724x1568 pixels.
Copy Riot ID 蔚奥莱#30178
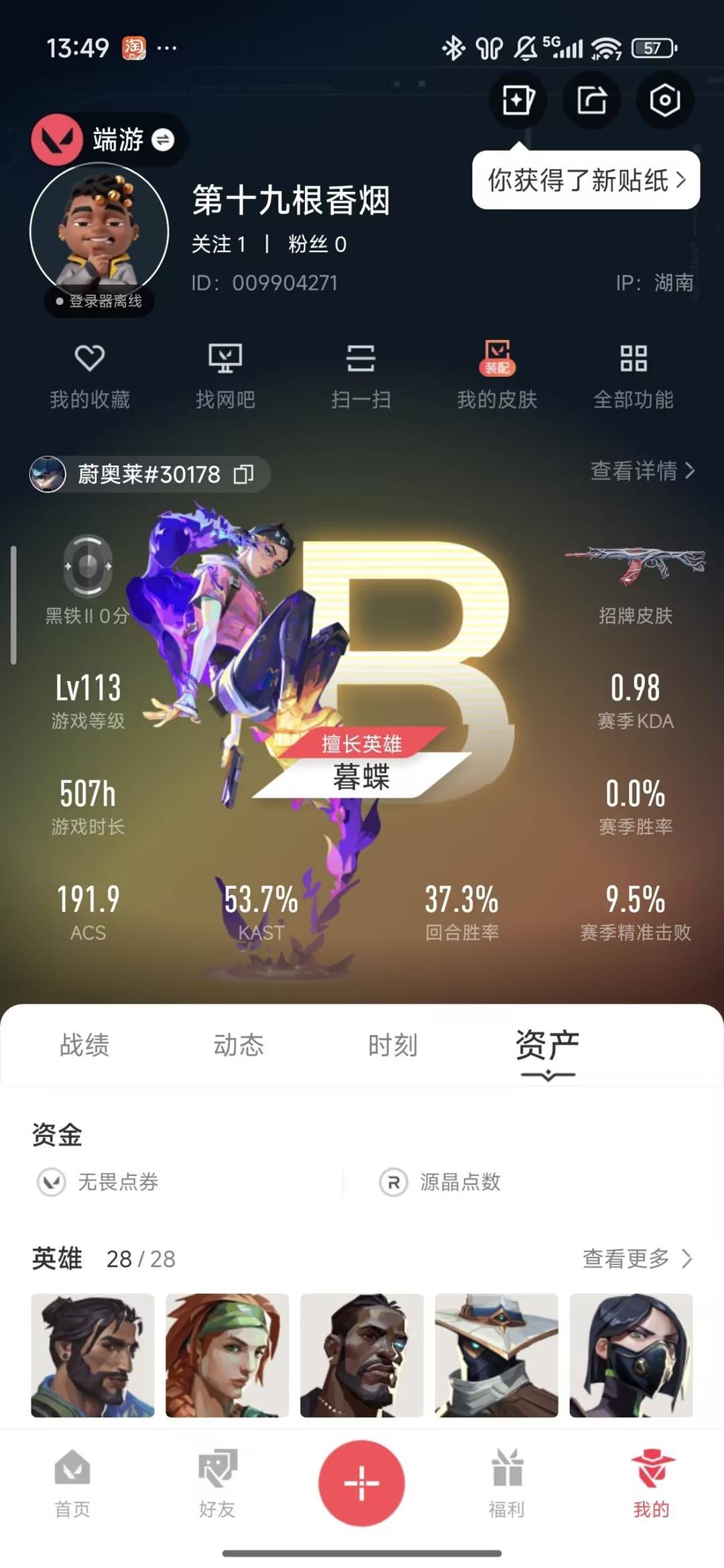click(x=245, y=473)
